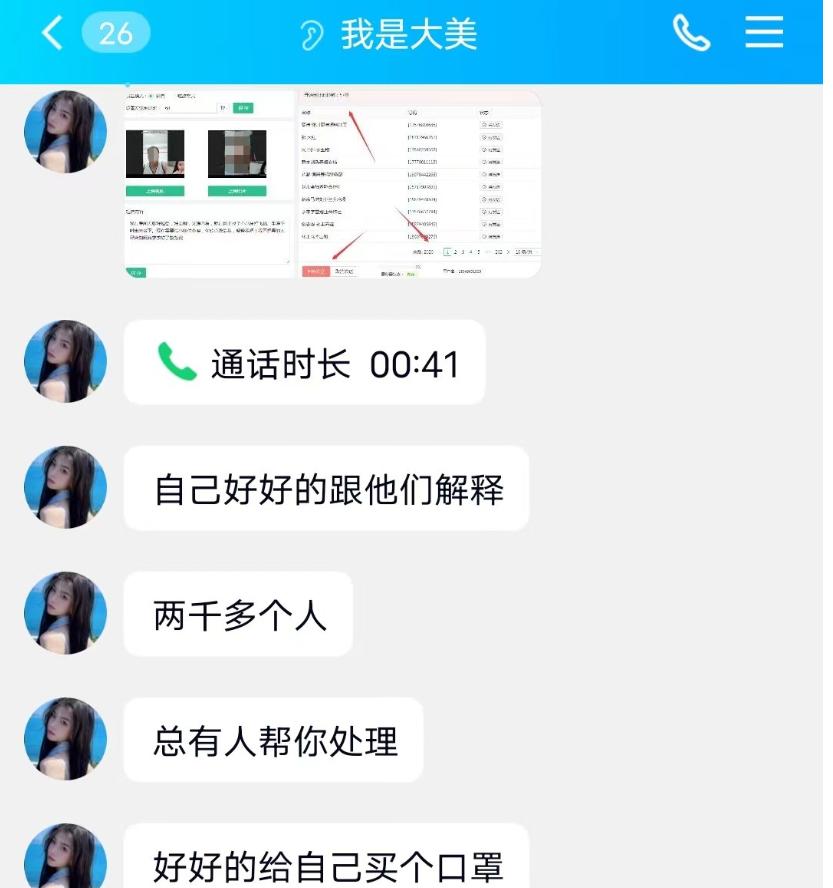Open the unread messages badge showing 26
The width and height of the screenshot is (833, 888).
(x=116, y=32)
